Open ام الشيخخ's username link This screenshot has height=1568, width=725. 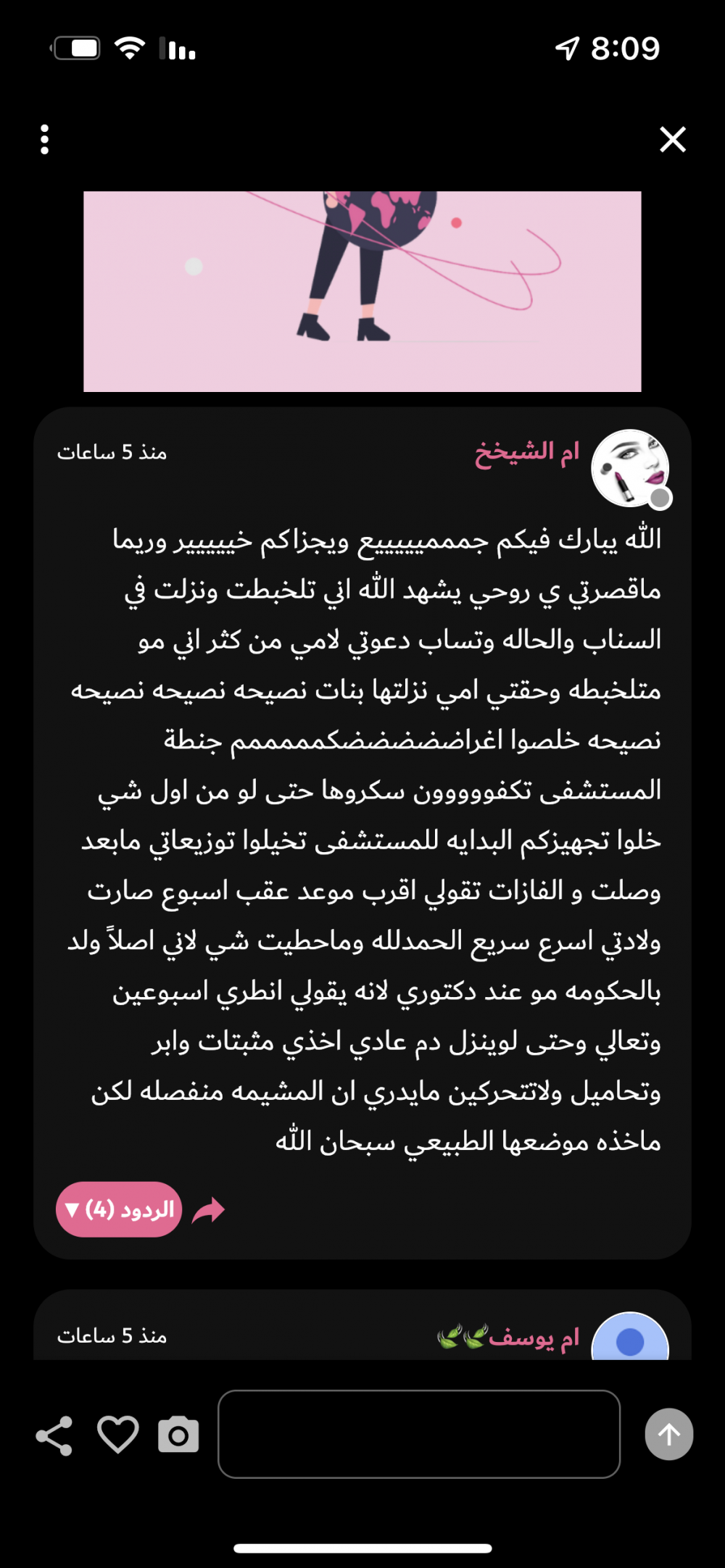coord(527,452)
